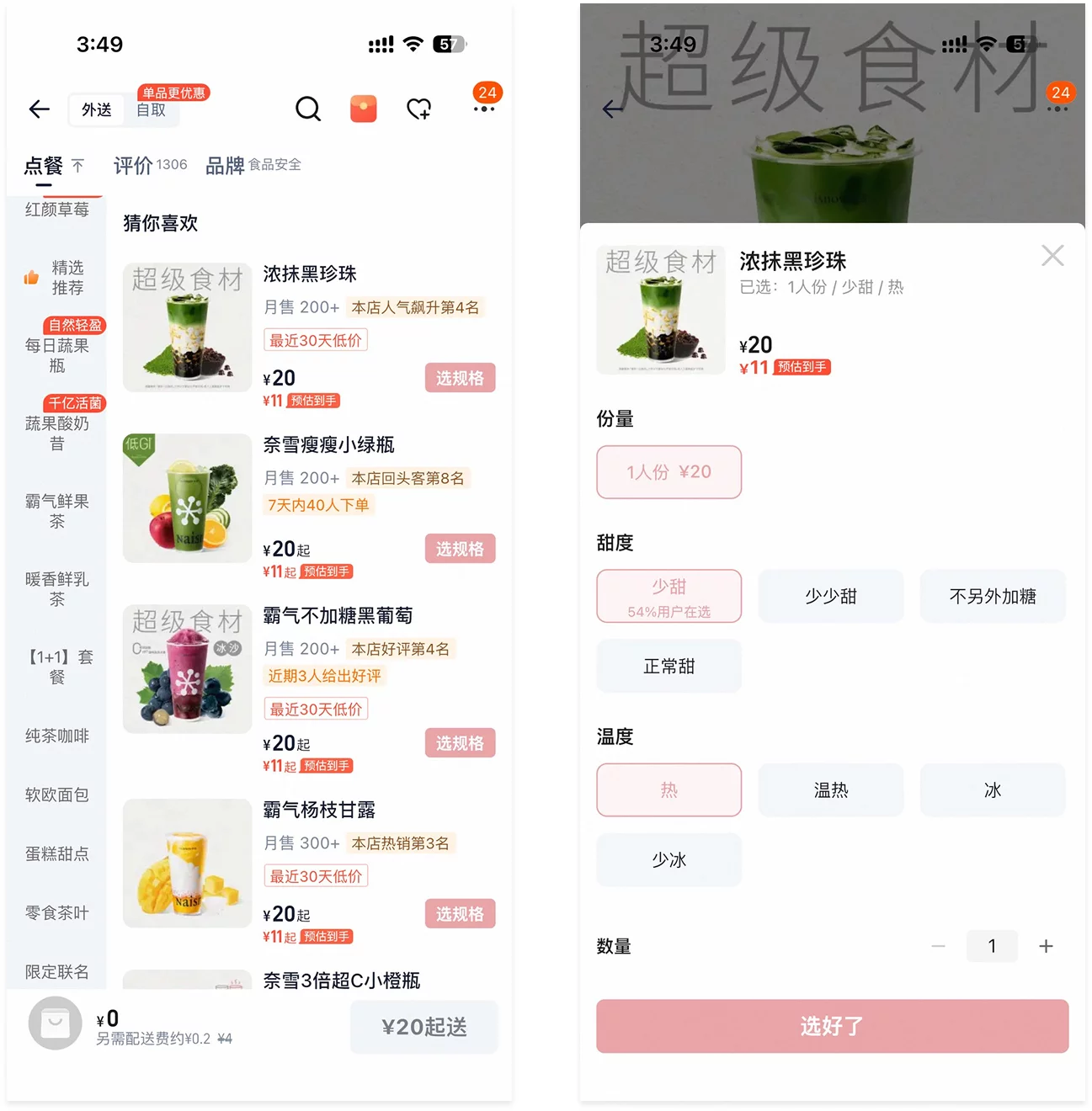Choose specs for 奈雪瘦瘦小绿瓶
The width and height of the screenshot is (1092, 1111).
pos(460,549)
